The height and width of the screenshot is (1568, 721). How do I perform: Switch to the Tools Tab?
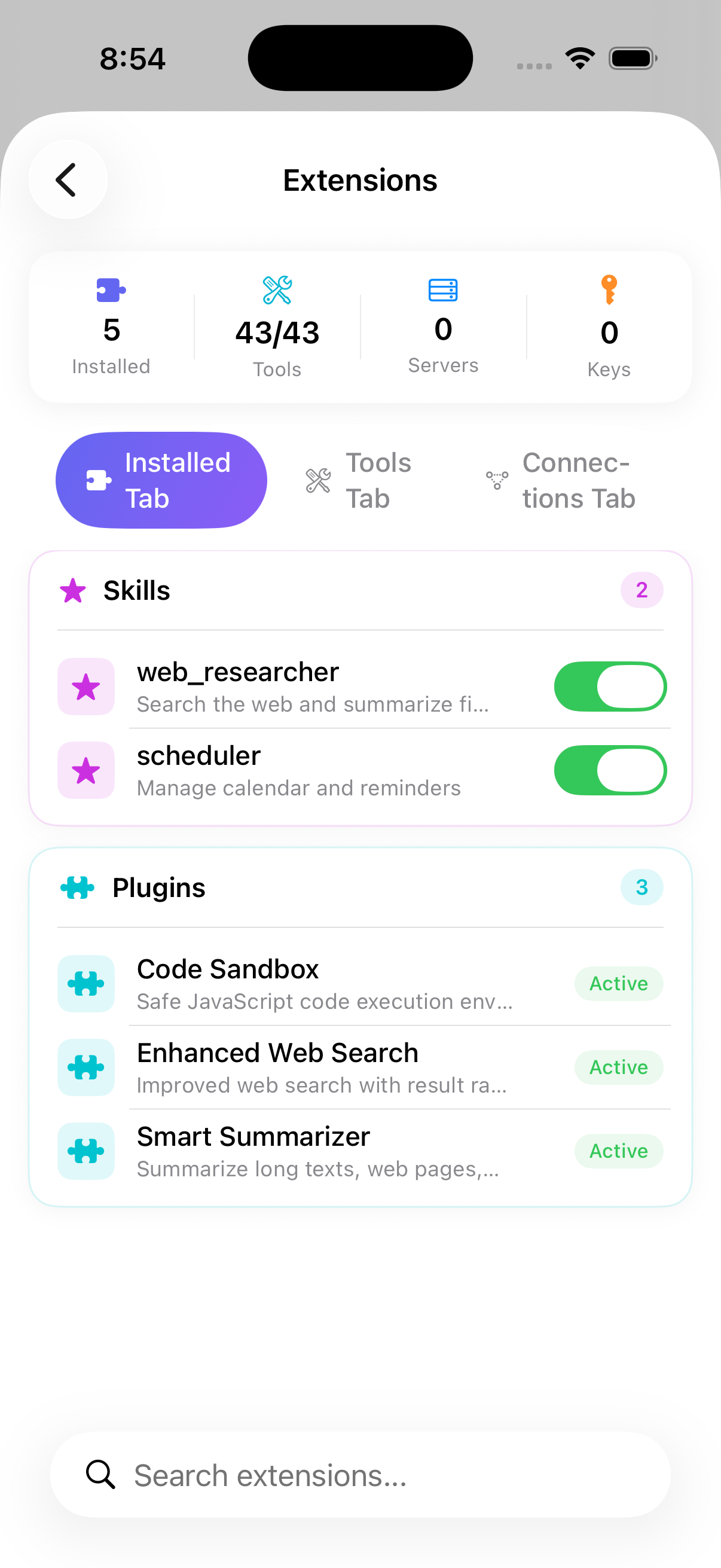[359, 480]
